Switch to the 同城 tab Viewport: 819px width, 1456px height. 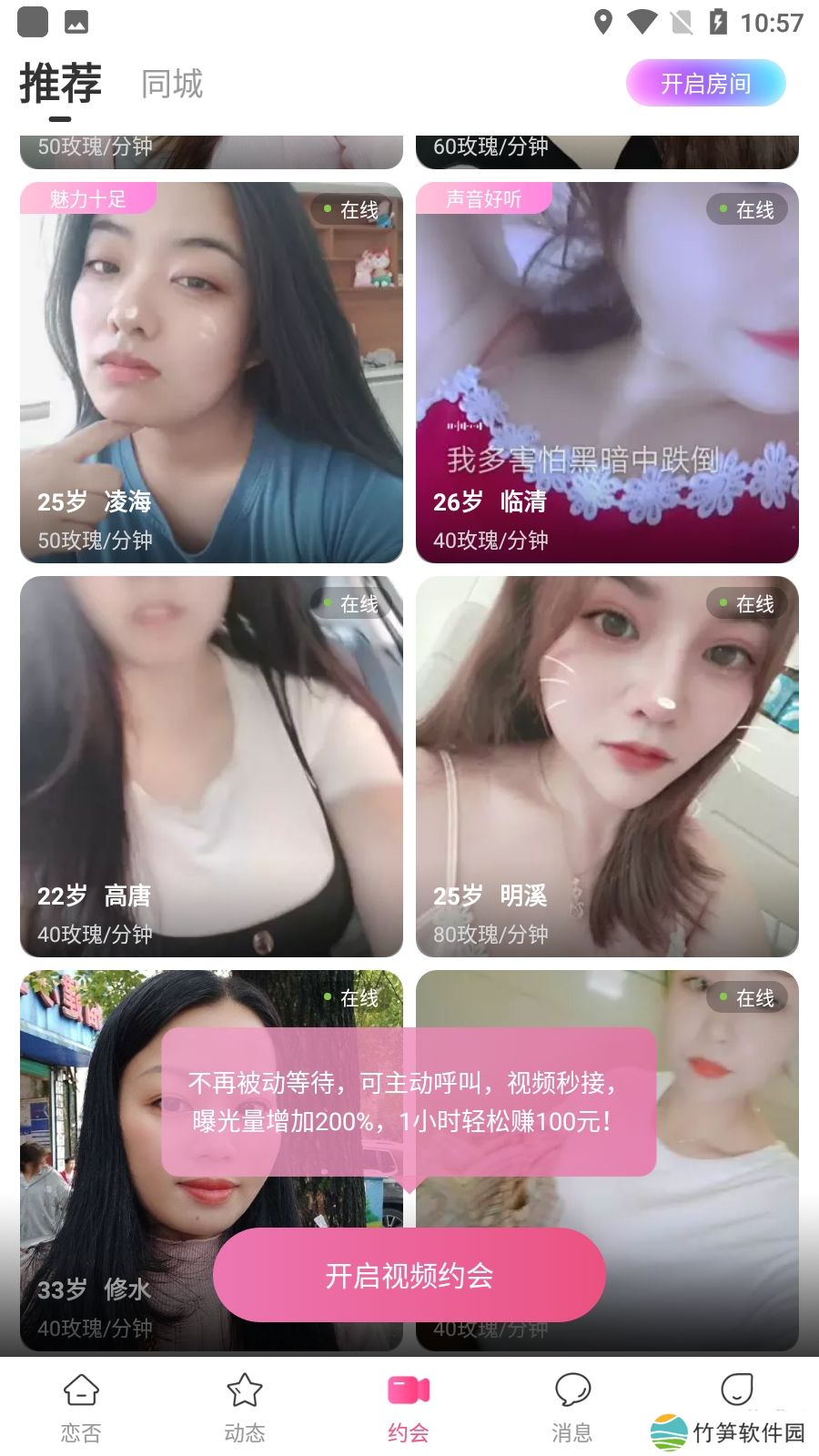[172, 84]
